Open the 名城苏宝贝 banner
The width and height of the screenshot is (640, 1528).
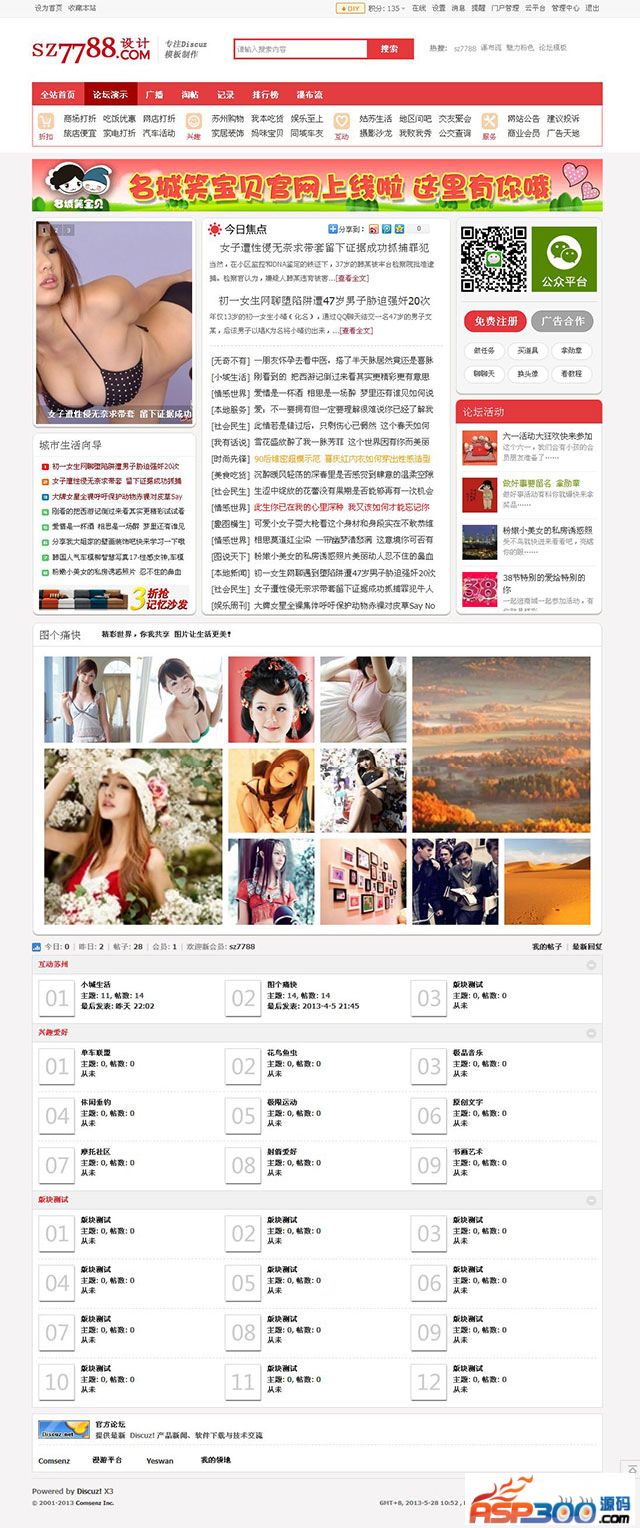pyautogui.click(x=317, y=185)
